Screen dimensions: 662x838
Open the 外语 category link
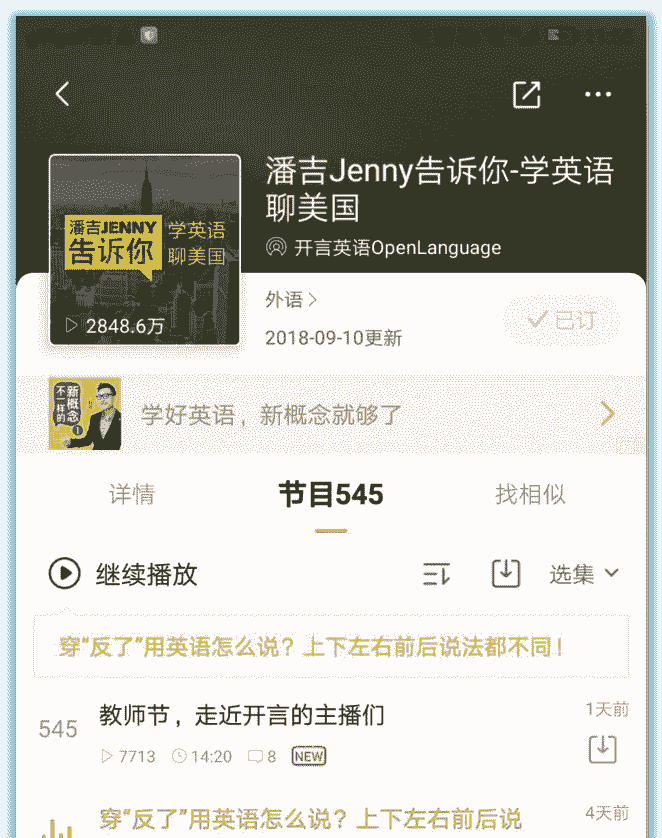click(291, 299)
